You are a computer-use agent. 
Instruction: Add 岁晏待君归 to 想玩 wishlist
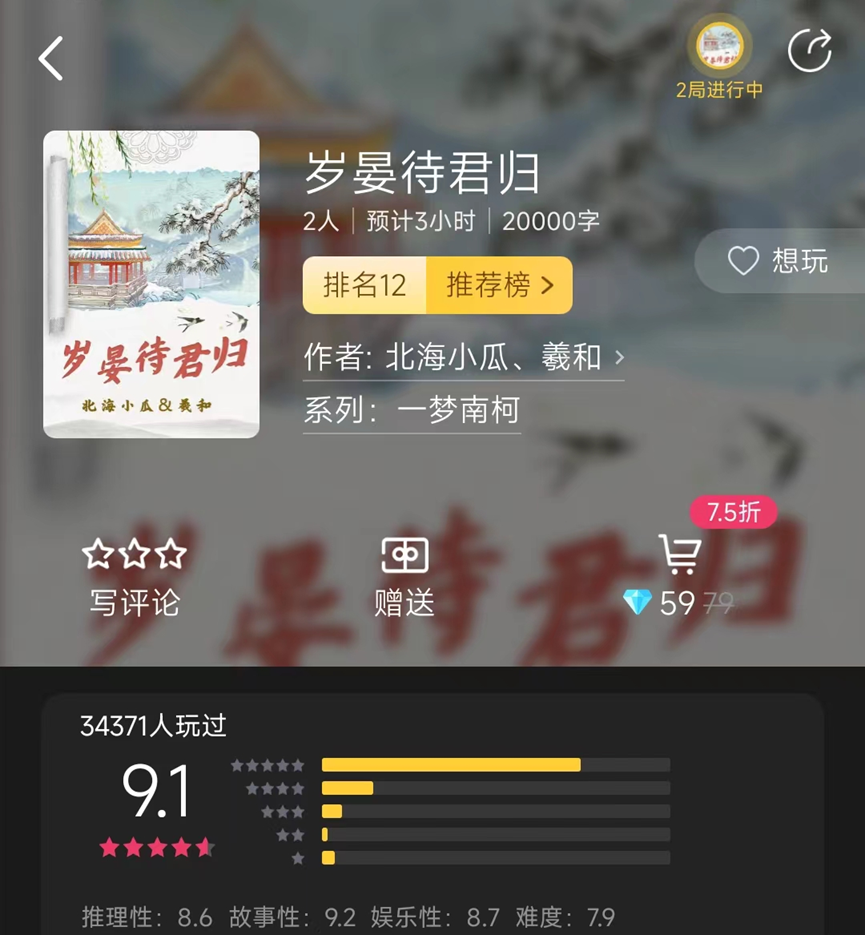pyautogui.click(x=779, y=261)
